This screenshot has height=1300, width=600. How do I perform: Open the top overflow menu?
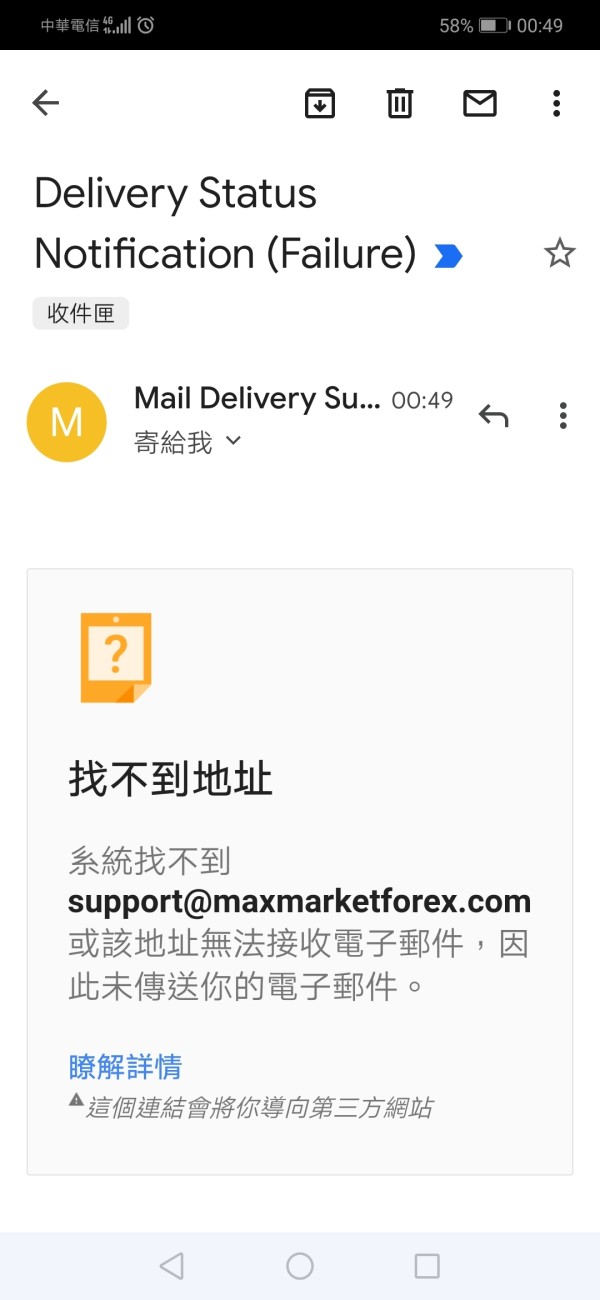[557, 103]
